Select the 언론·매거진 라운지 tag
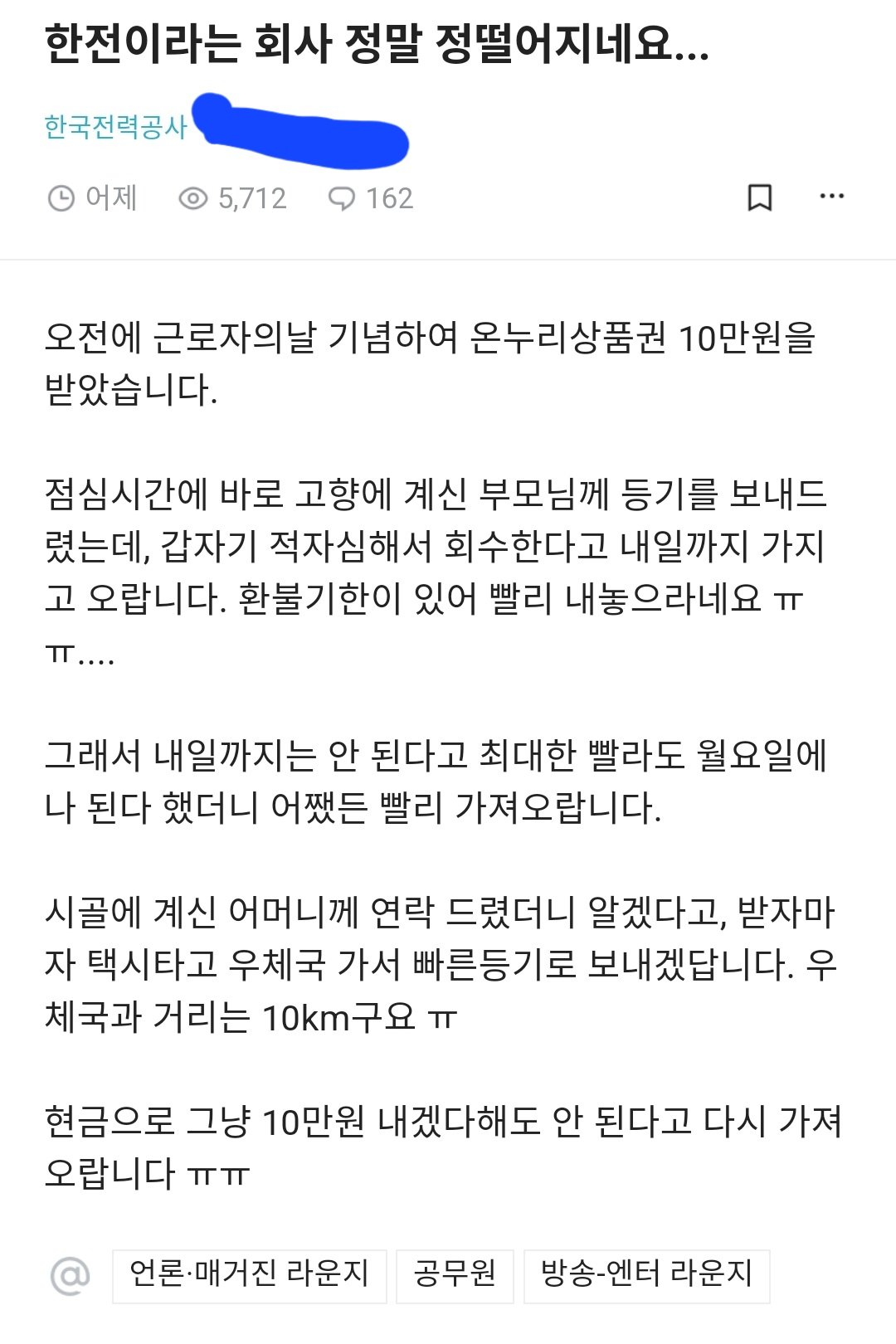Viewport: 896px width, 1344px height. [249, 1274]
